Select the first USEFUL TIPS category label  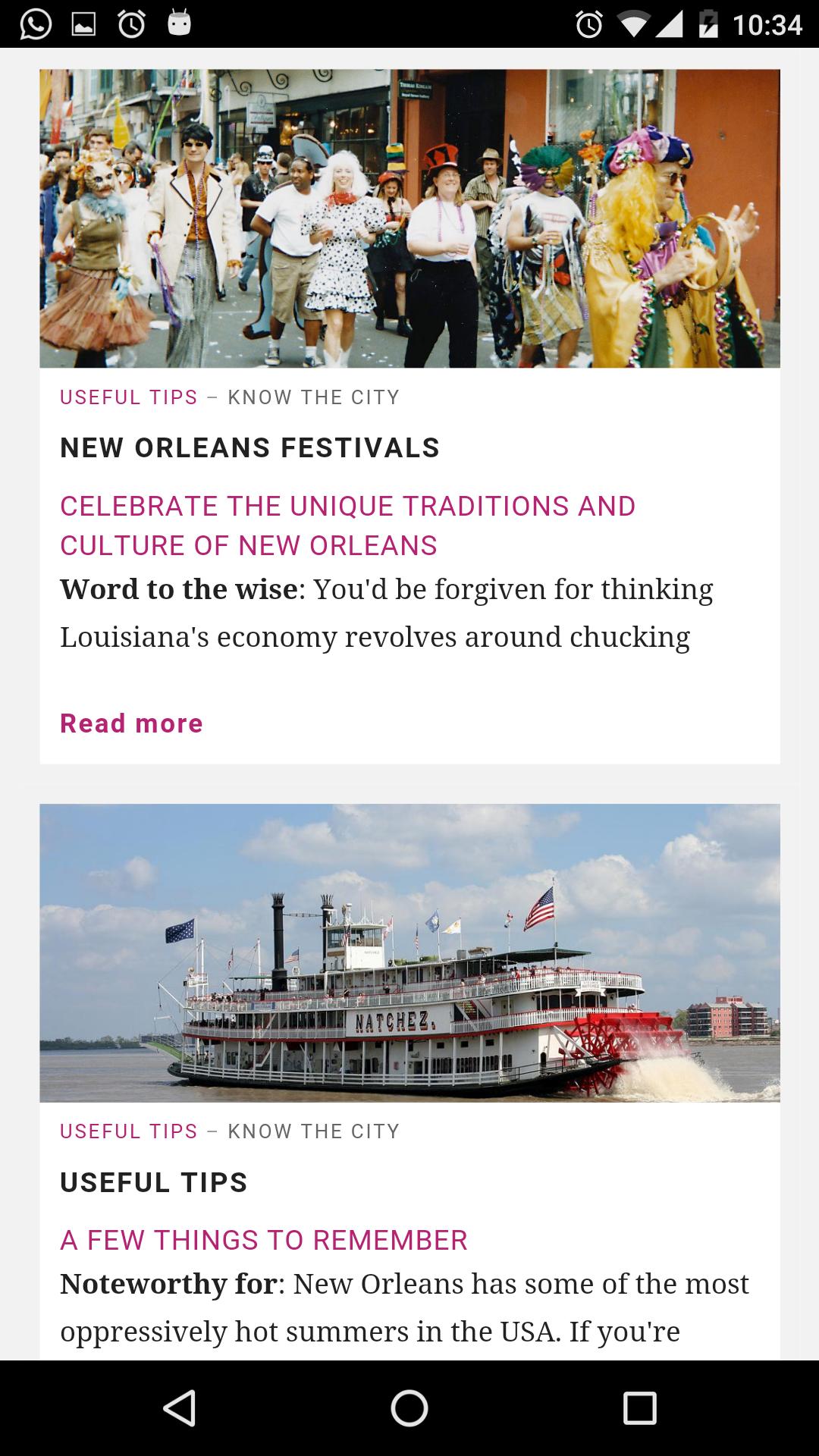coord(128,395)
